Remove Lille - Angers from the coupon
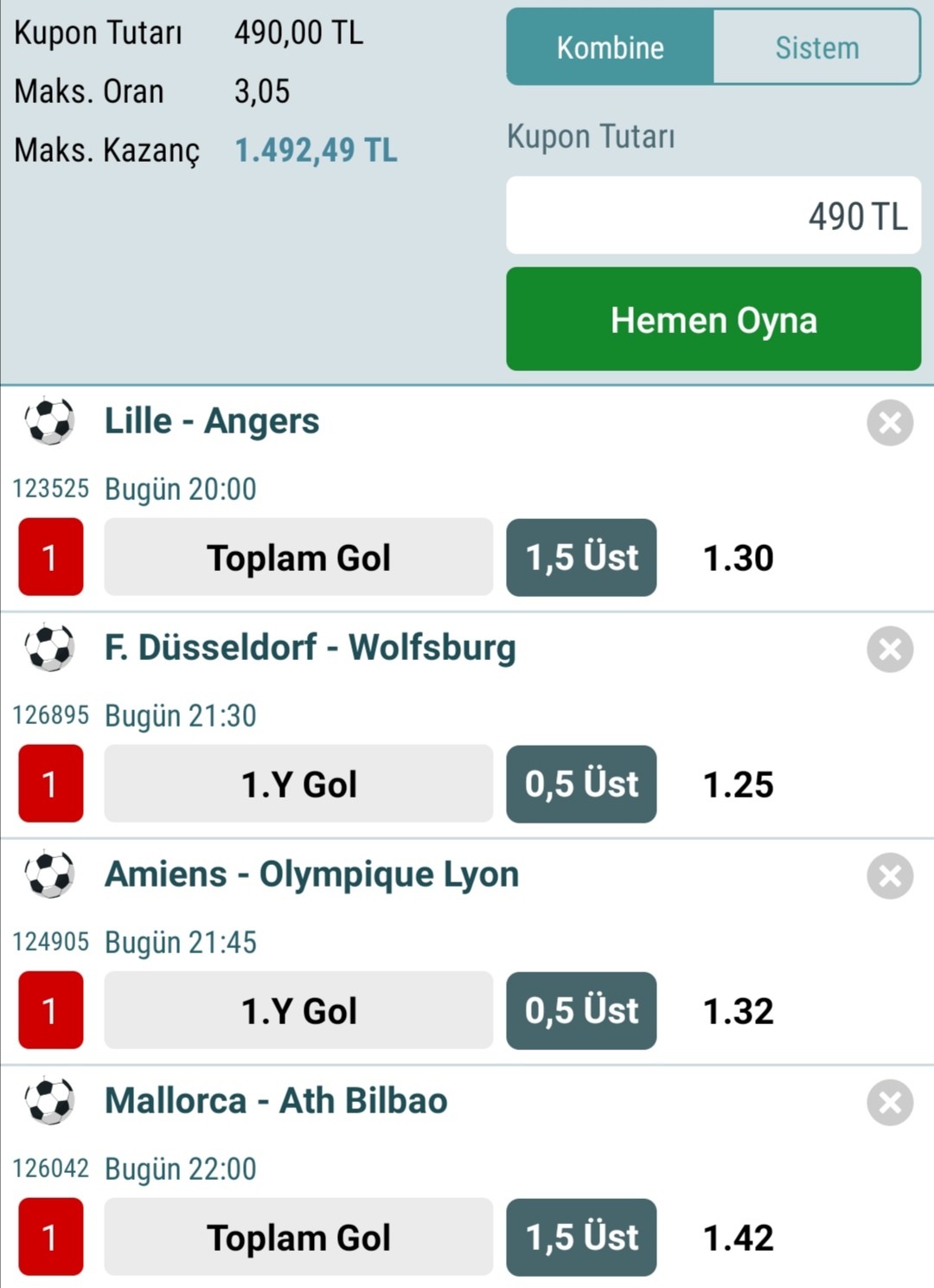This screenshot has width=934, height=1288. click(x=890, y=423)
